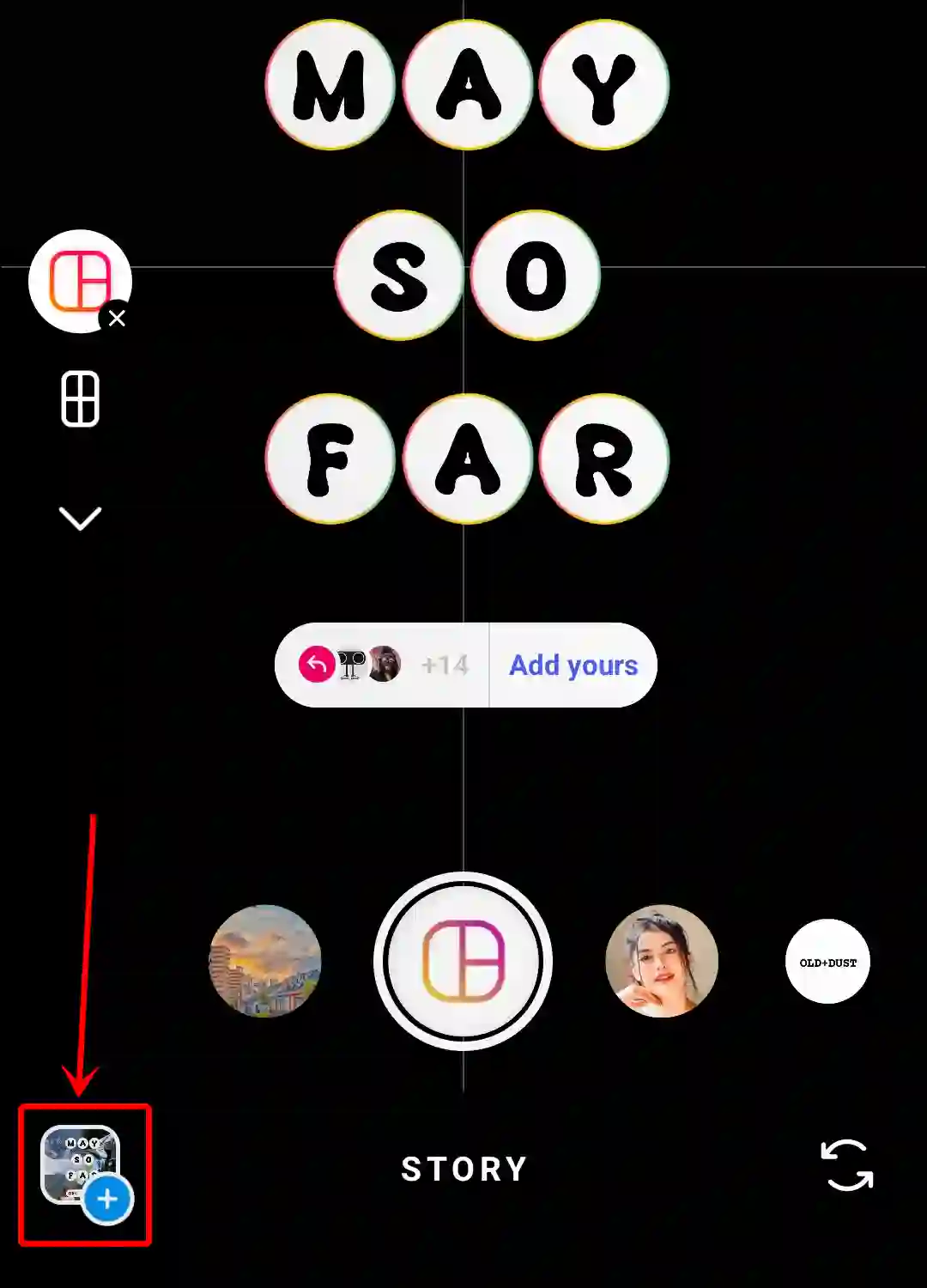Choose the OLD+DUST effect
The image size is (927, 1288).
[827, 962]
